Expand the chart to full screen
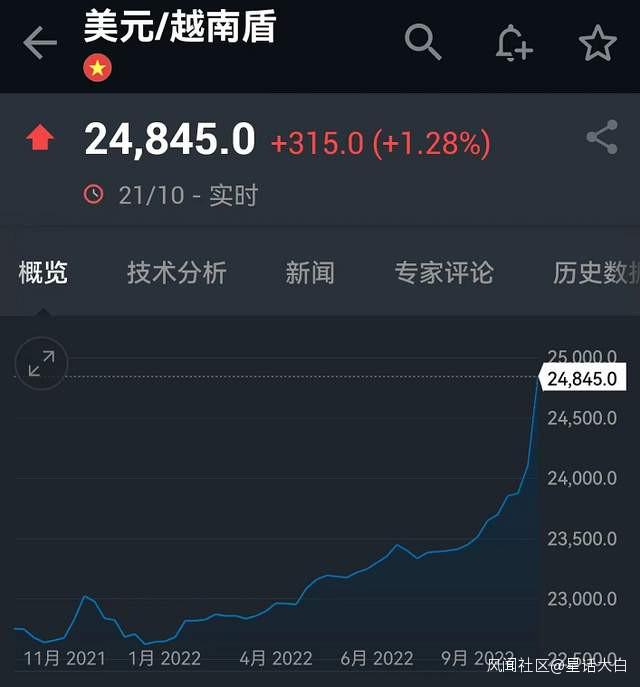The image size is (640, 687). pos(42,364)
